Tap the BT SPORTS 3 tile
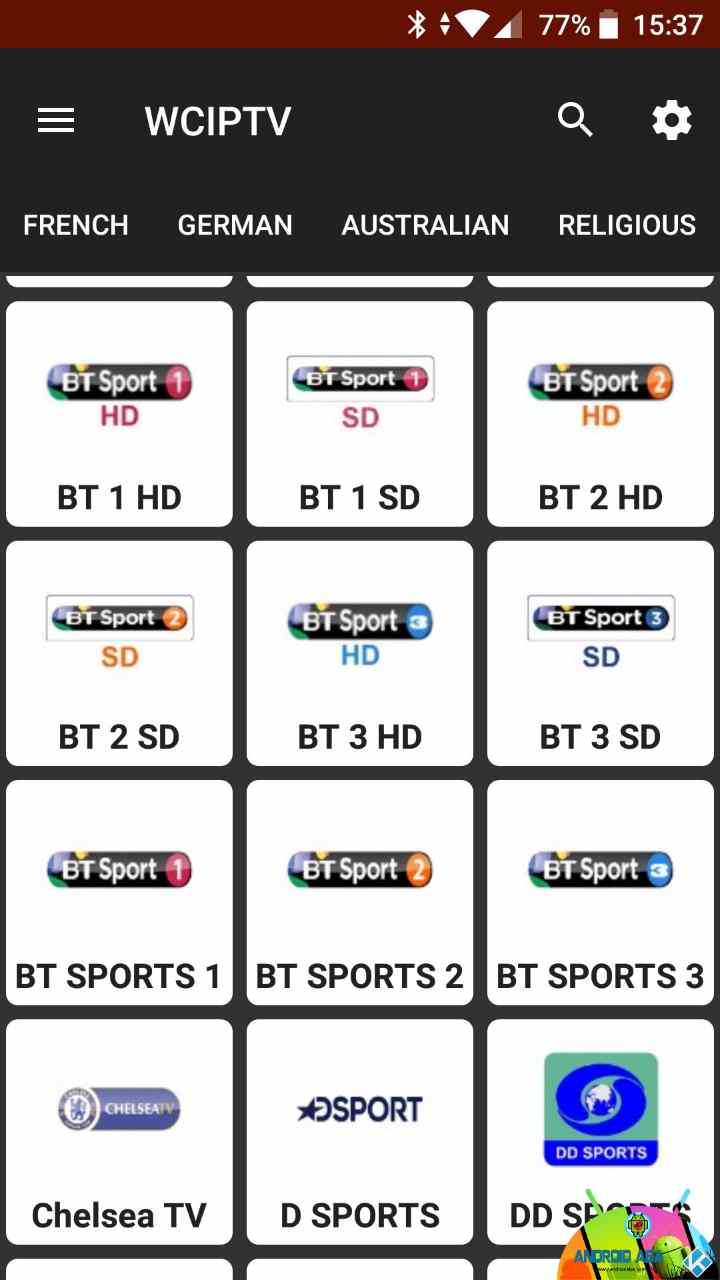The width and height of the screenshot is (720, 1280). [x=600, y=893]
